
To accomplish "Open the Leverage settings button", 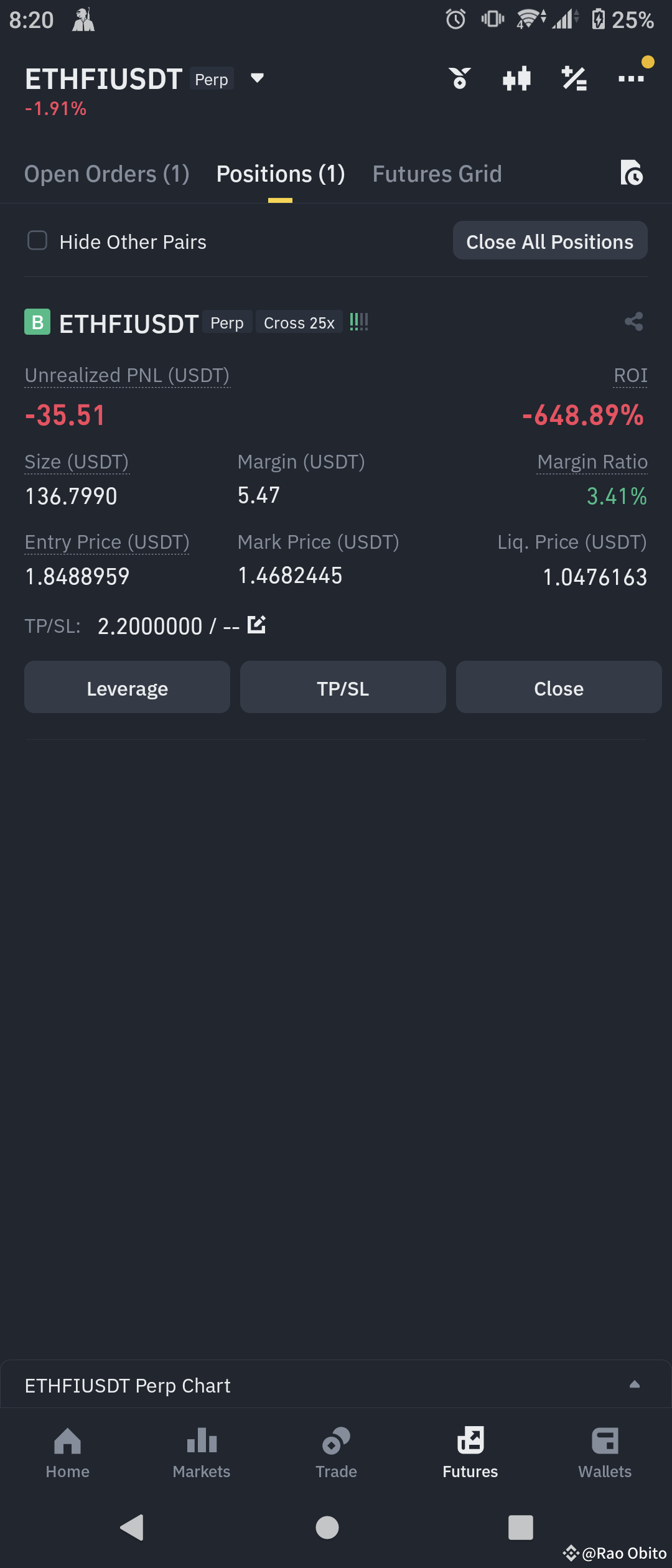I will [127, 687].
